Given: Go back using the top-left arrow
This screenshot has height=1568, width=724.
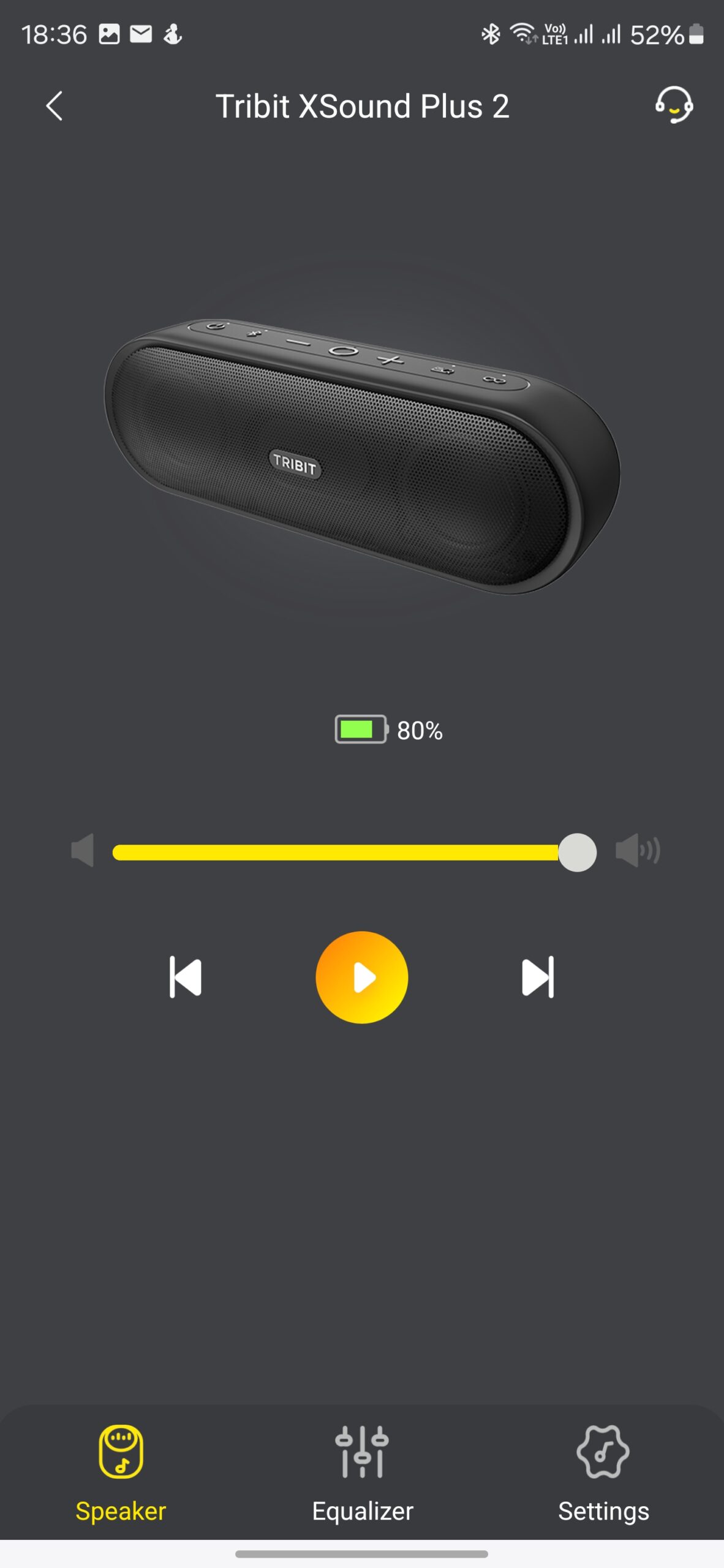Looking at the screenshot, I should tap(55, 106).
